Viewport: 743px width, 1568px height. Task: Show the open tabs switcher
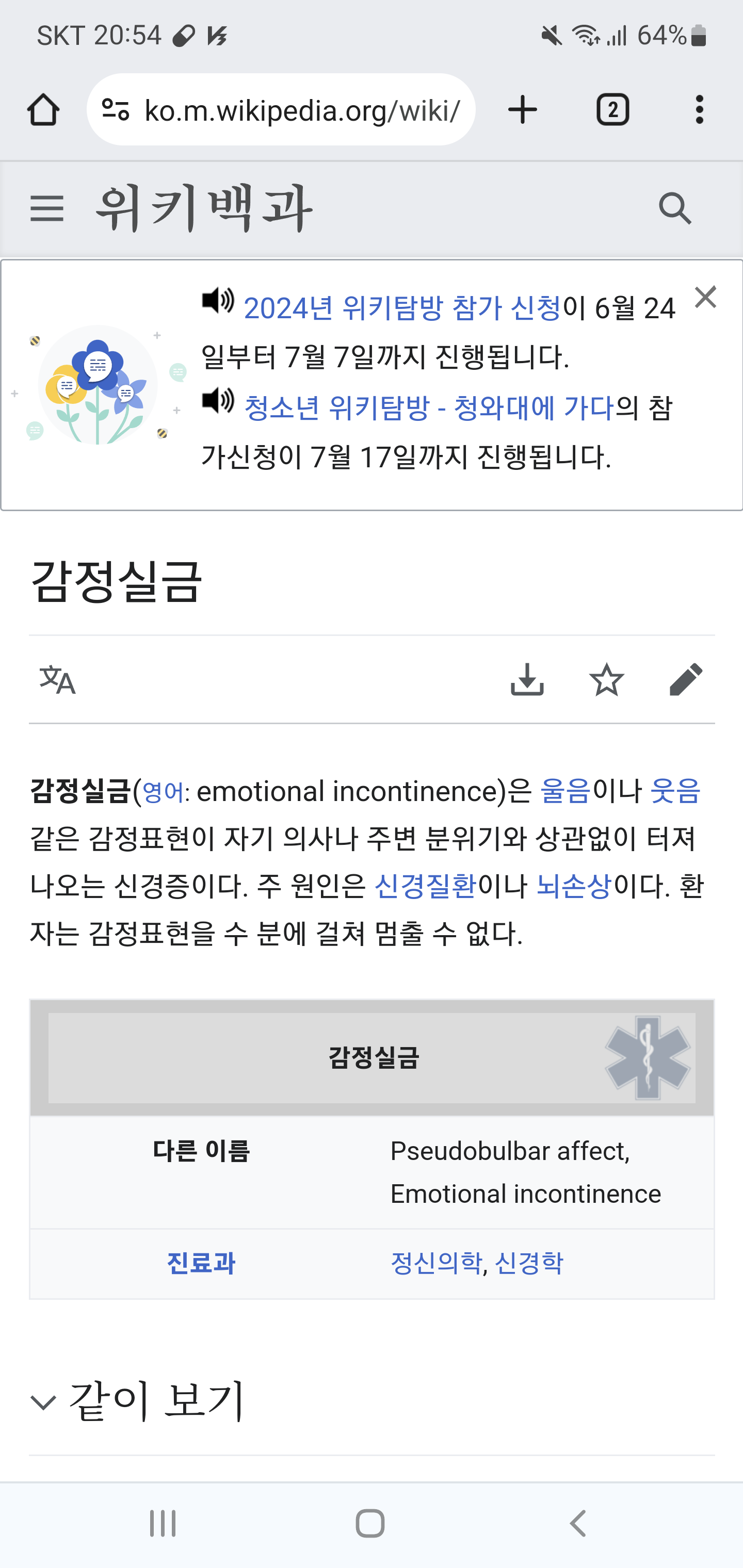pyautogui.click(x=612, y=110)
